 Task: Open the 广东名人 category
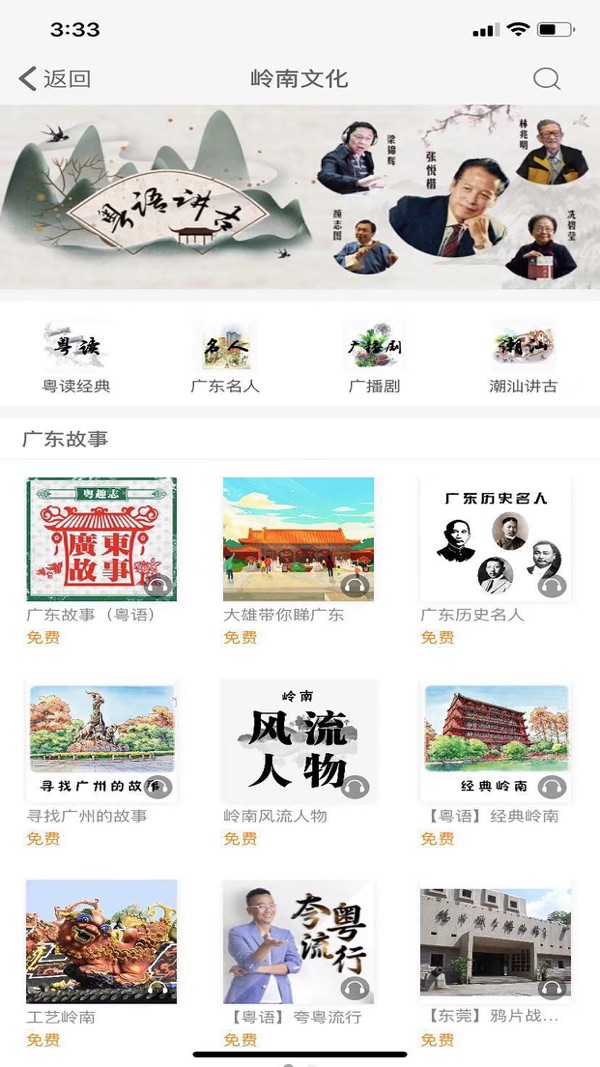225,359
